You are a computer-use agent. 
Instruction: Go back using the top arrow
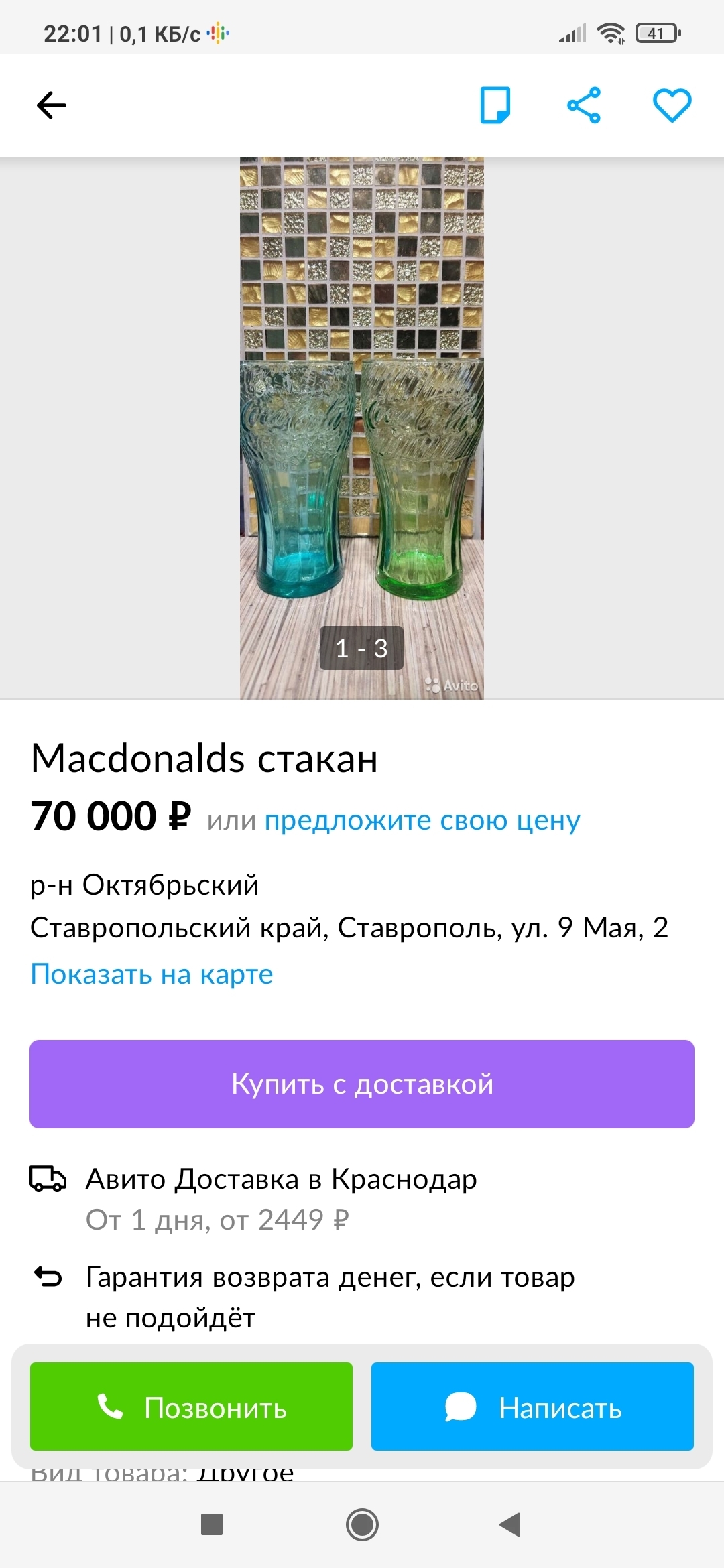point(51,105)
